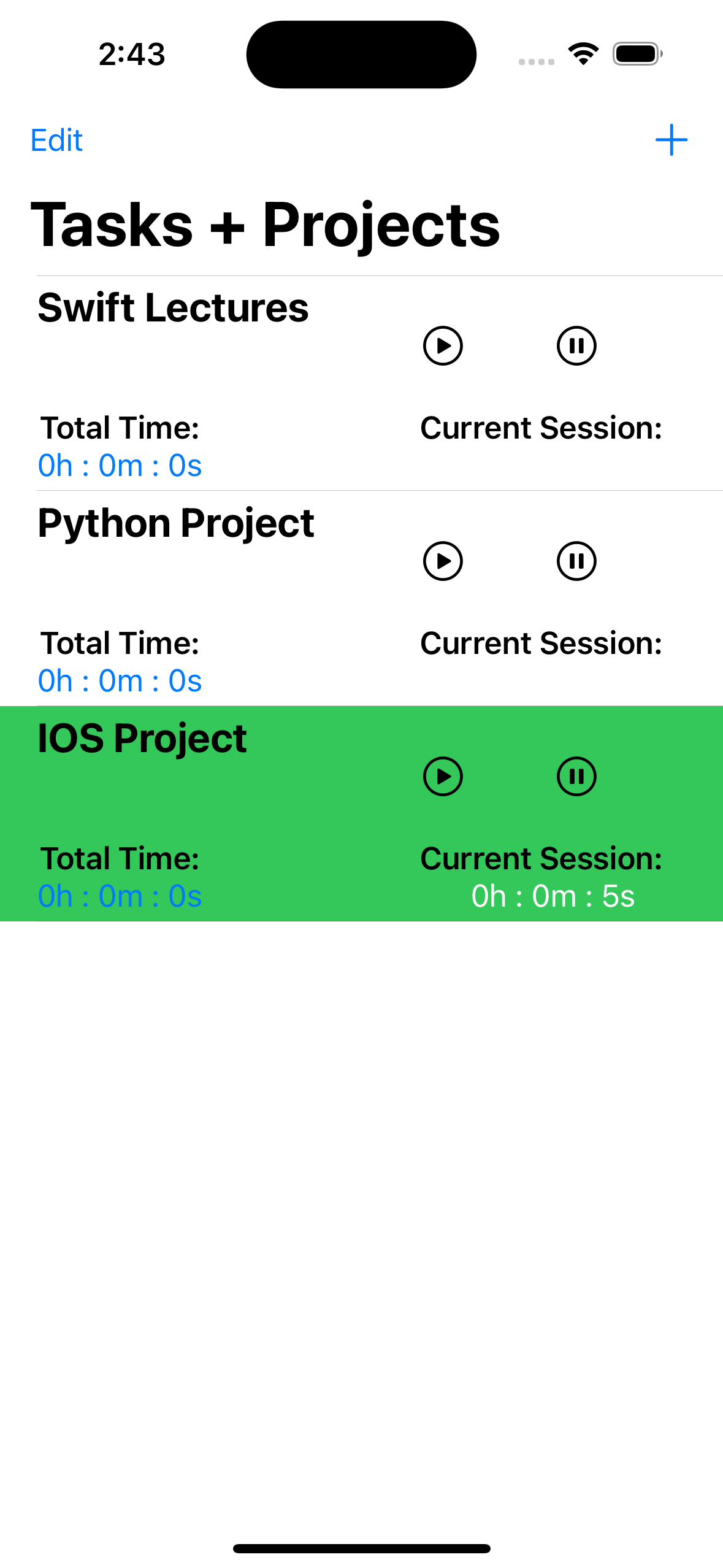723x1568 pixels.
Task: Select the Python Project title text
Action: [x=175, y=523]
